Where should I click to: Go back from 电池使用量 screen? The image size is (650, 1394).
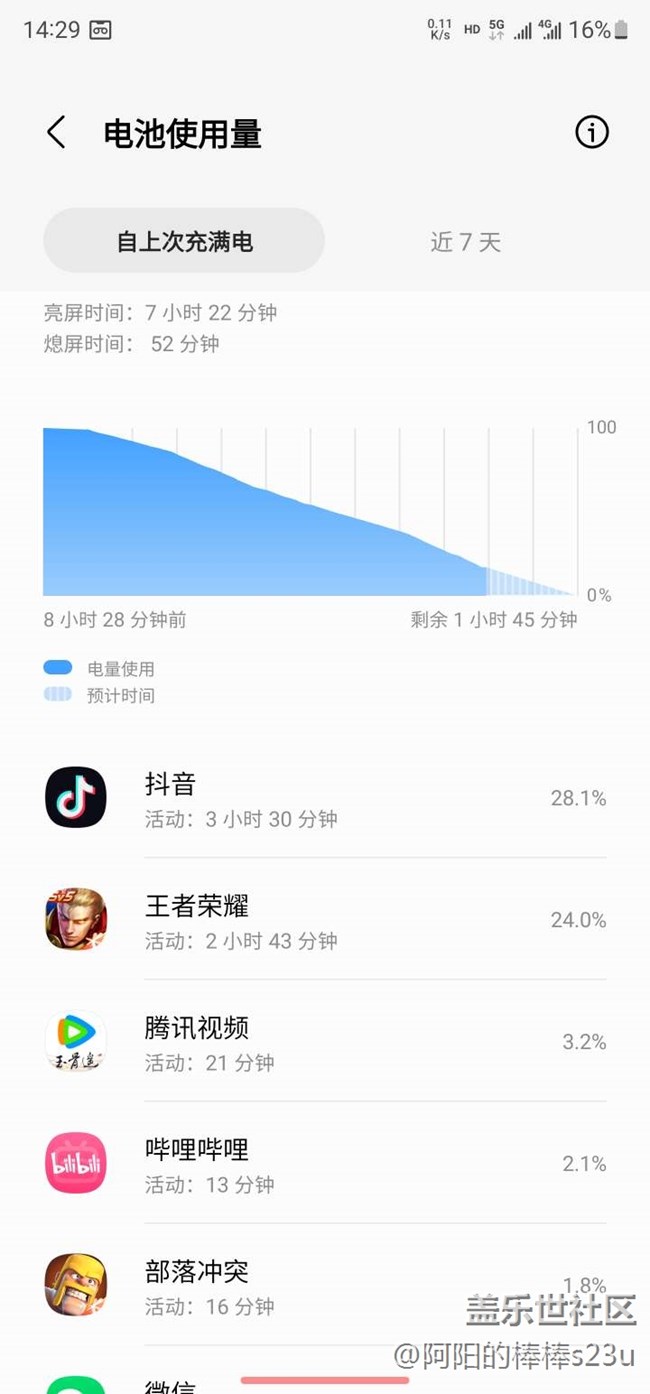(56, 133)
